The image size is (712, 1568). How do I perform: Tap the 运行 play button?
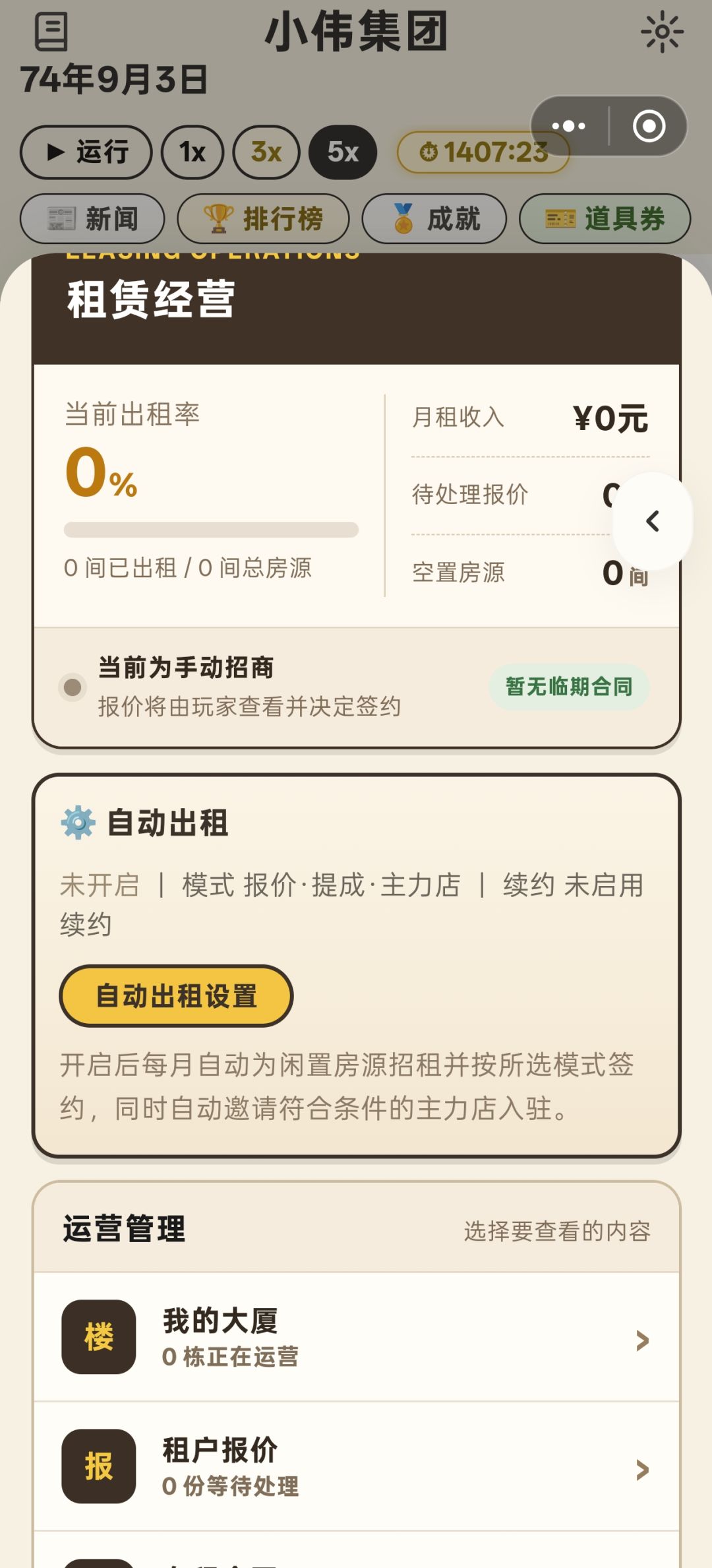coord(86,152)
